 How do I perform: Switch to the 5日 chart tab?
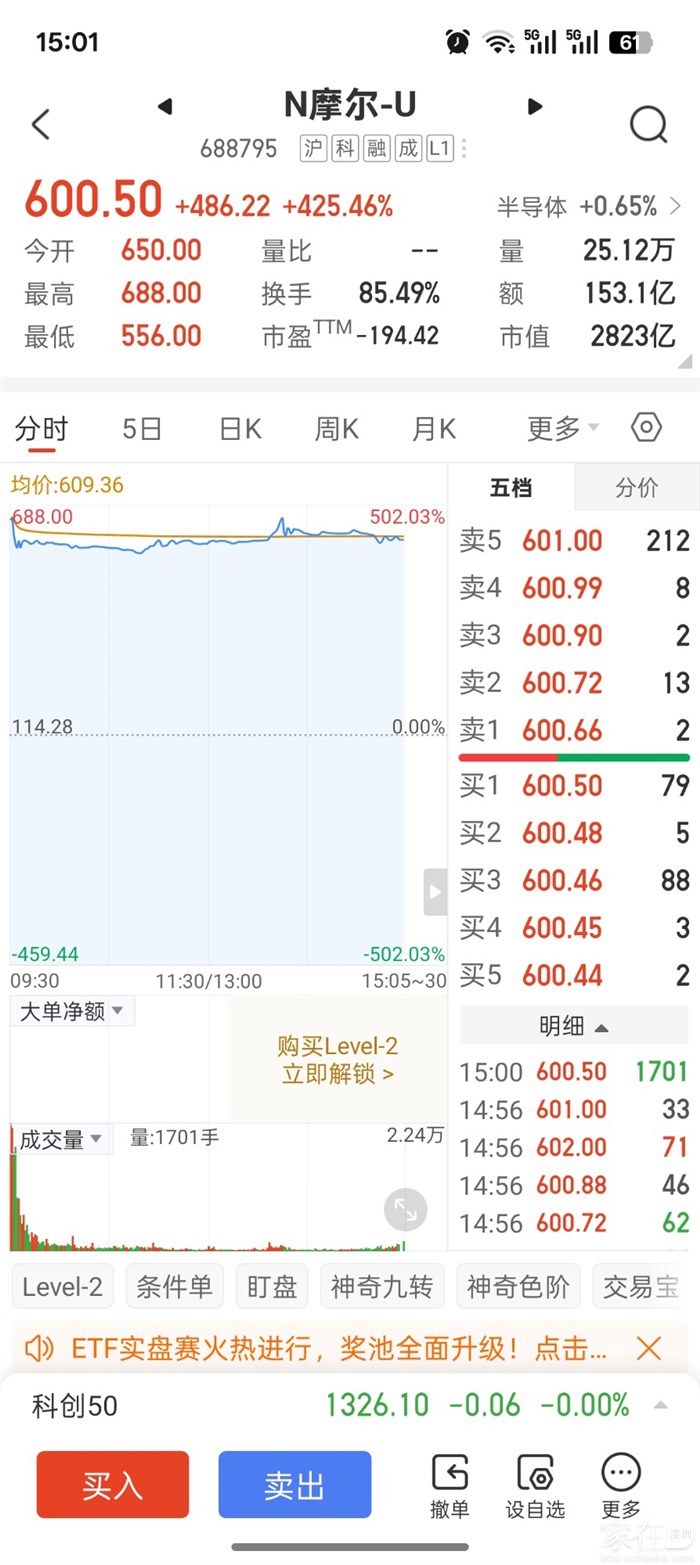point(142,429)
